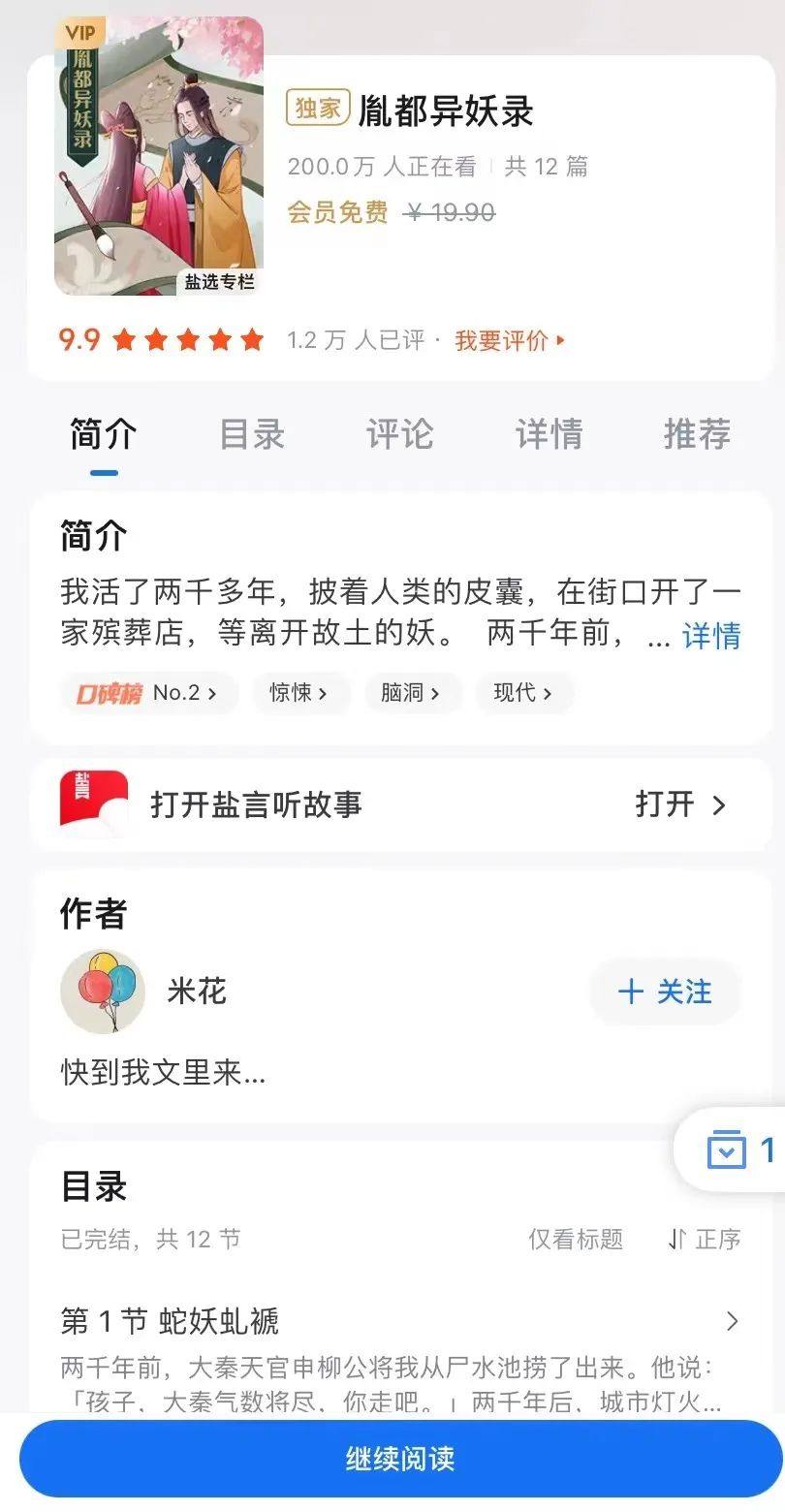Tap 继续阅读 to continue reading
The image size is (785, 1512).
(400, 1459)
